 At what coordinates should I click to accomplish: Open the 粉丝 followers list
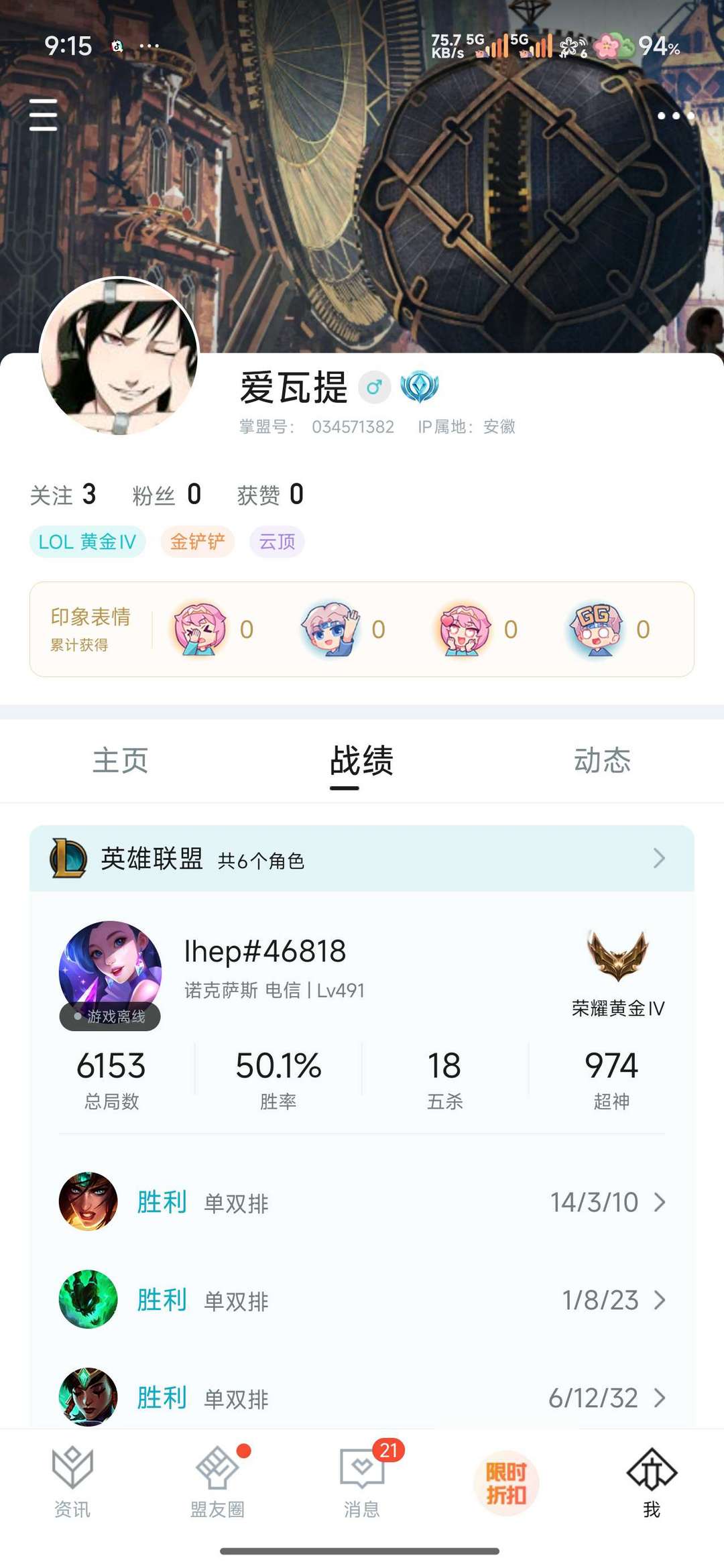pos(166,495)
